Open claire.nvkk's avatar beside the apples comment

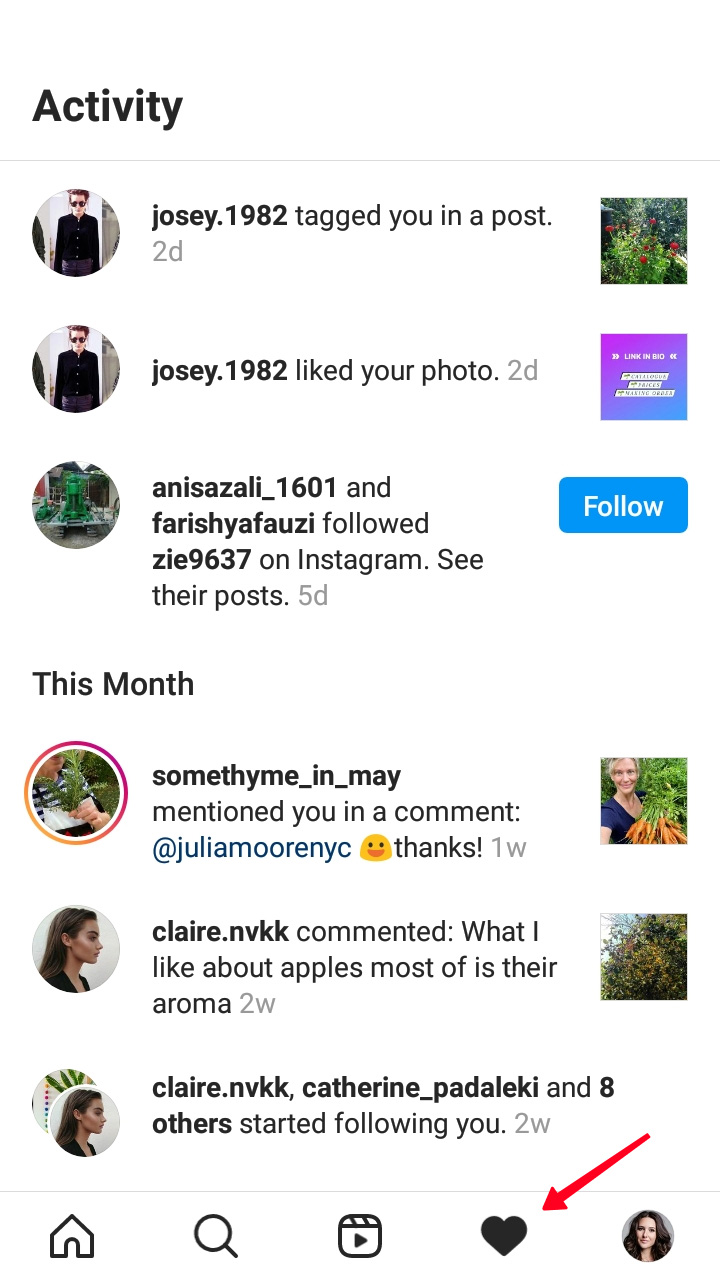(76, 949)
